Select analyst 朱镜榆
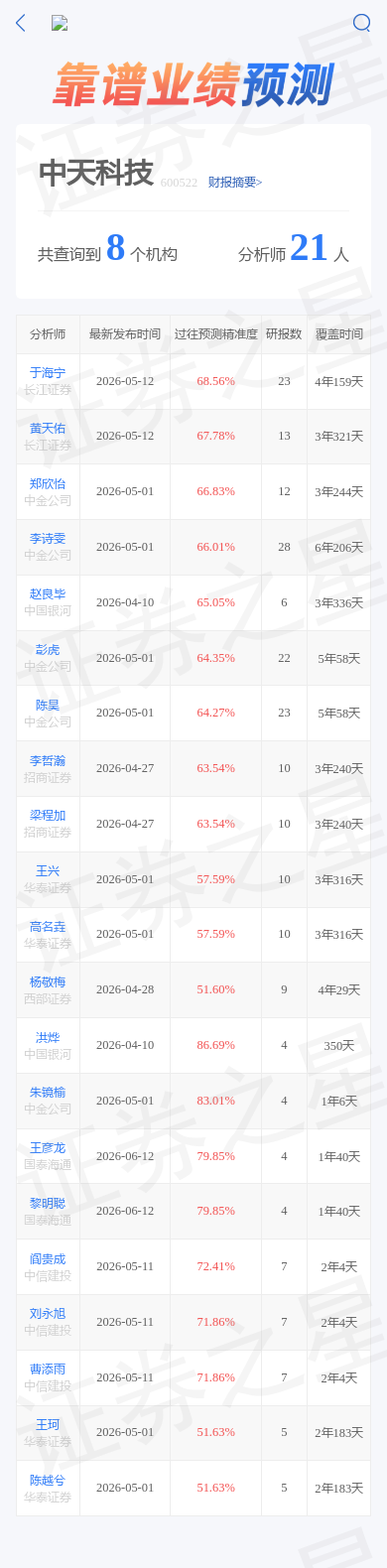This screenshot has width=387, height=1568. (48, 1093)
